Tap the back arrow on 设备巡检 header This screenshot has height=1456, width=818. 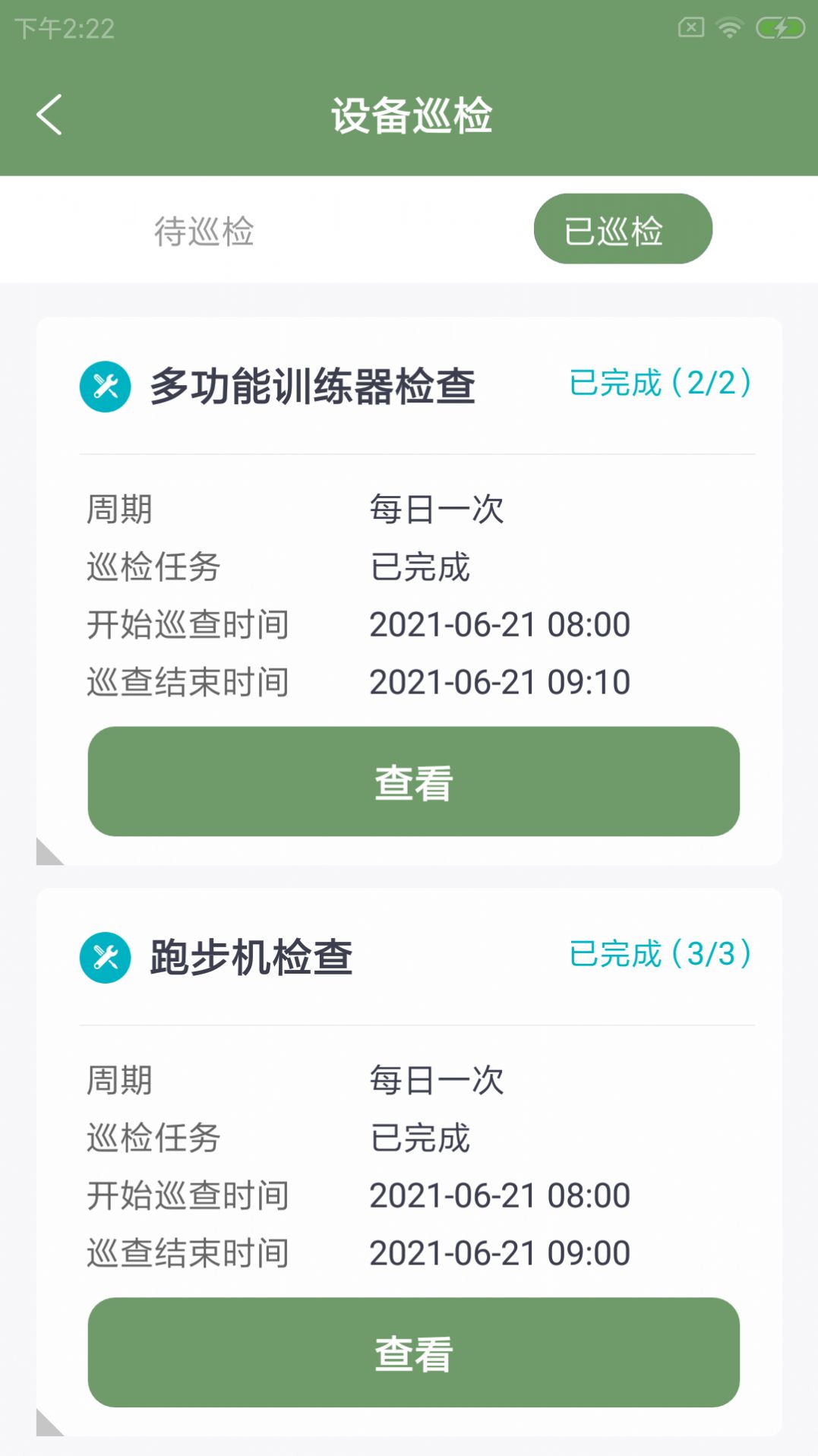49,115
